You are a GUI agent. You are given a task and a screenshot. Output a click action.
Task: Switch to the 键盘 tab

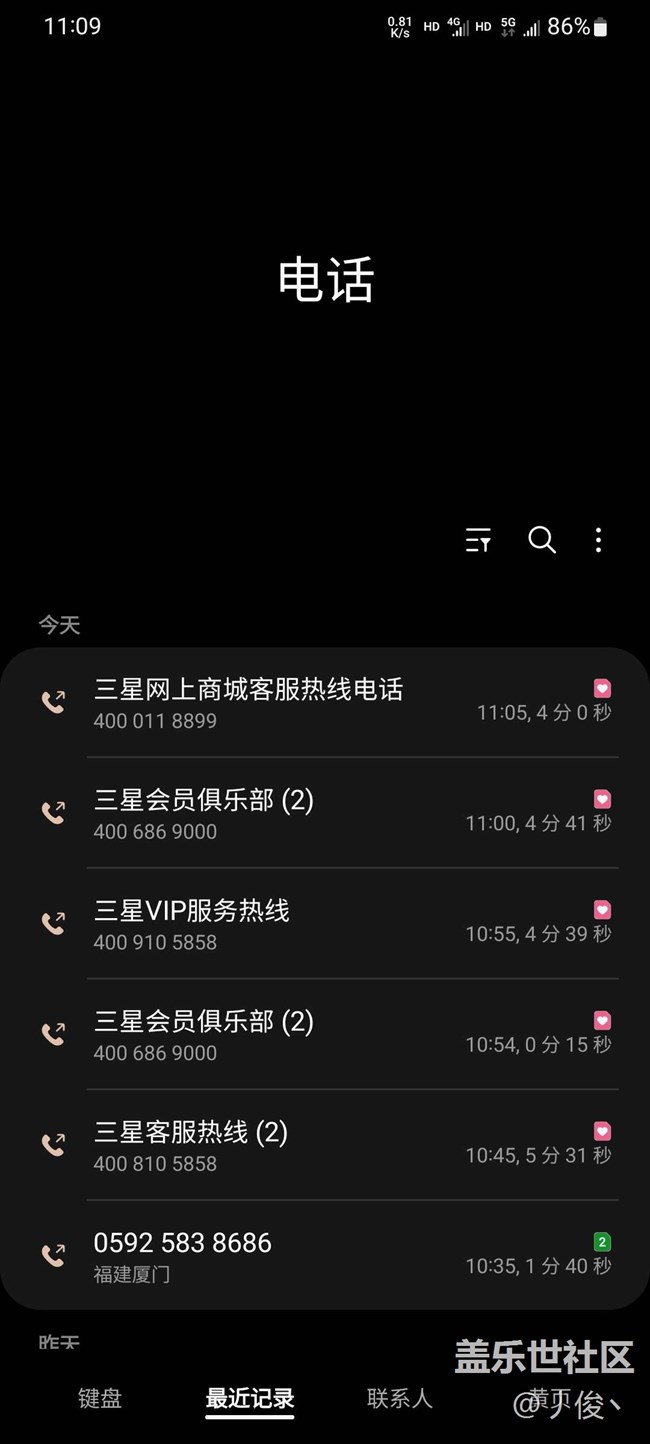coord(100,1398)
